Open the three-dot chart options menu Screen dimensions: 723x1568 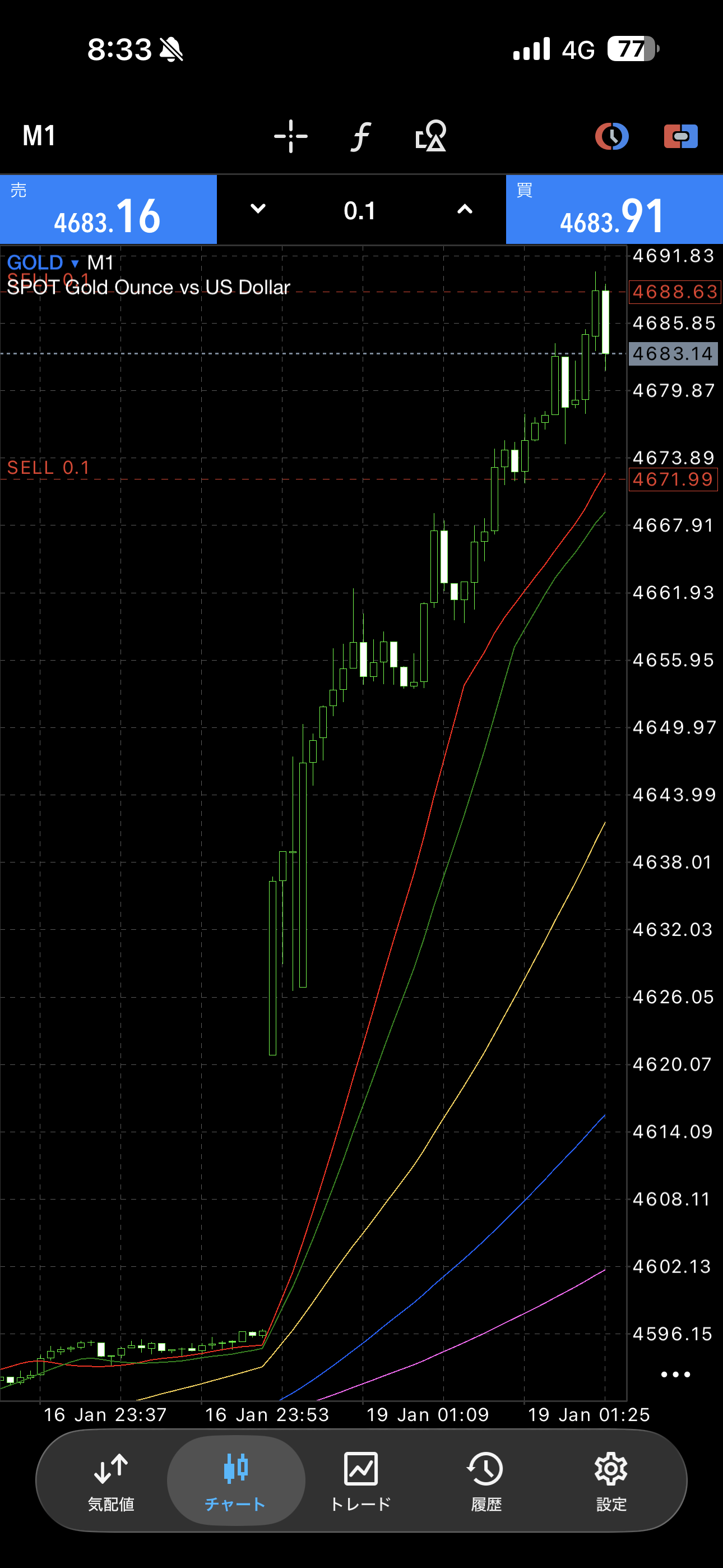click(x=675, y=1375)
